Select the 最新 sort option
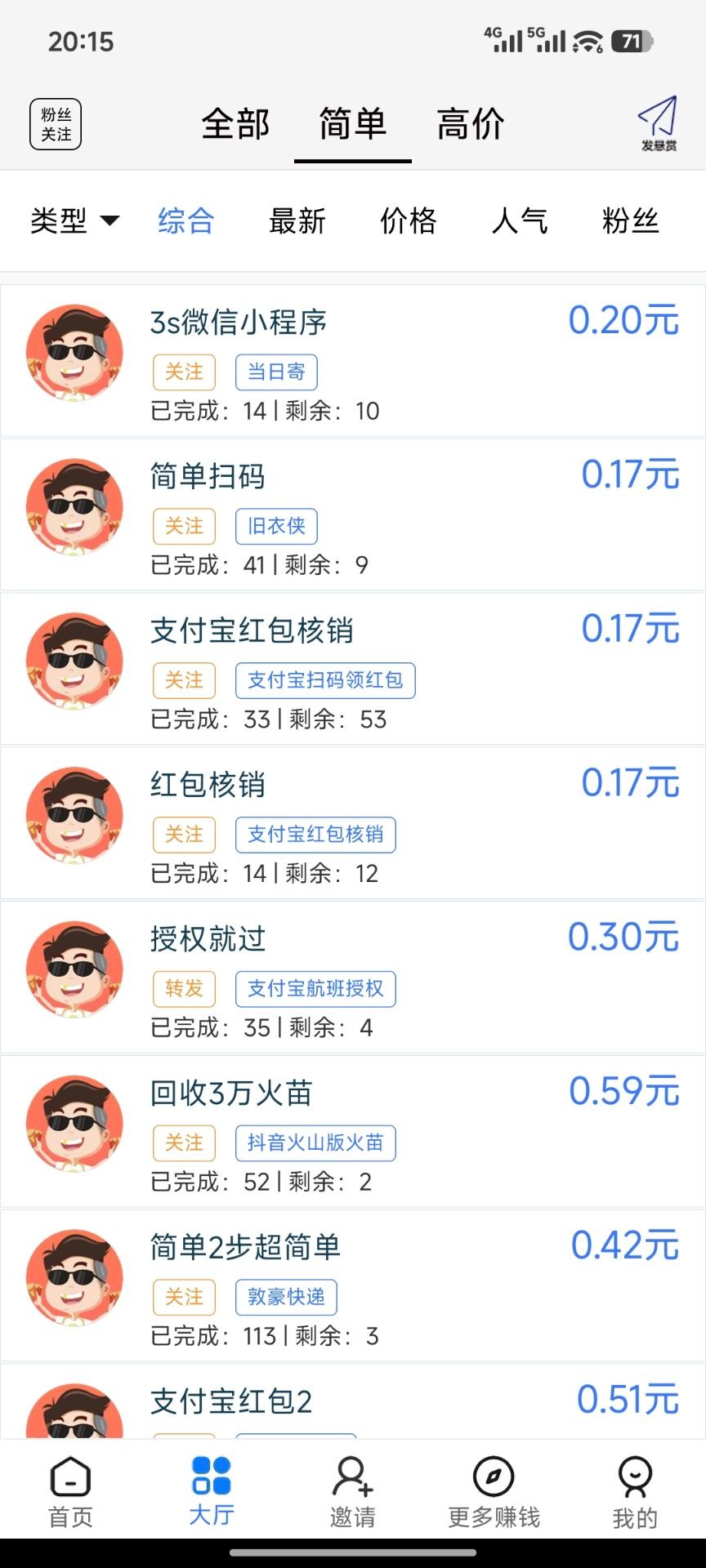Screen dimensions: 706x1568 (x=297, y=221)
